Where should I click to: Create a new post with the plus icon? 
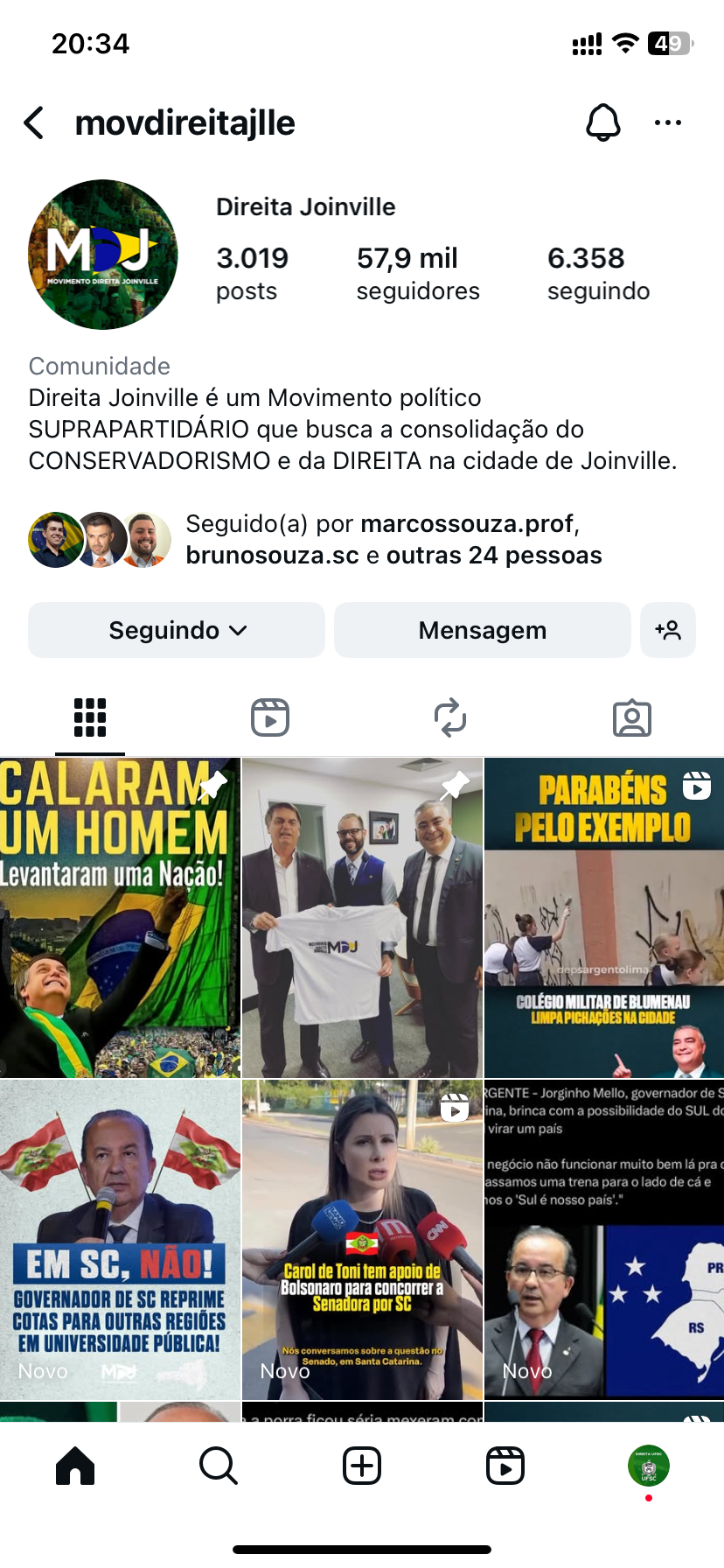[362, 1466]
